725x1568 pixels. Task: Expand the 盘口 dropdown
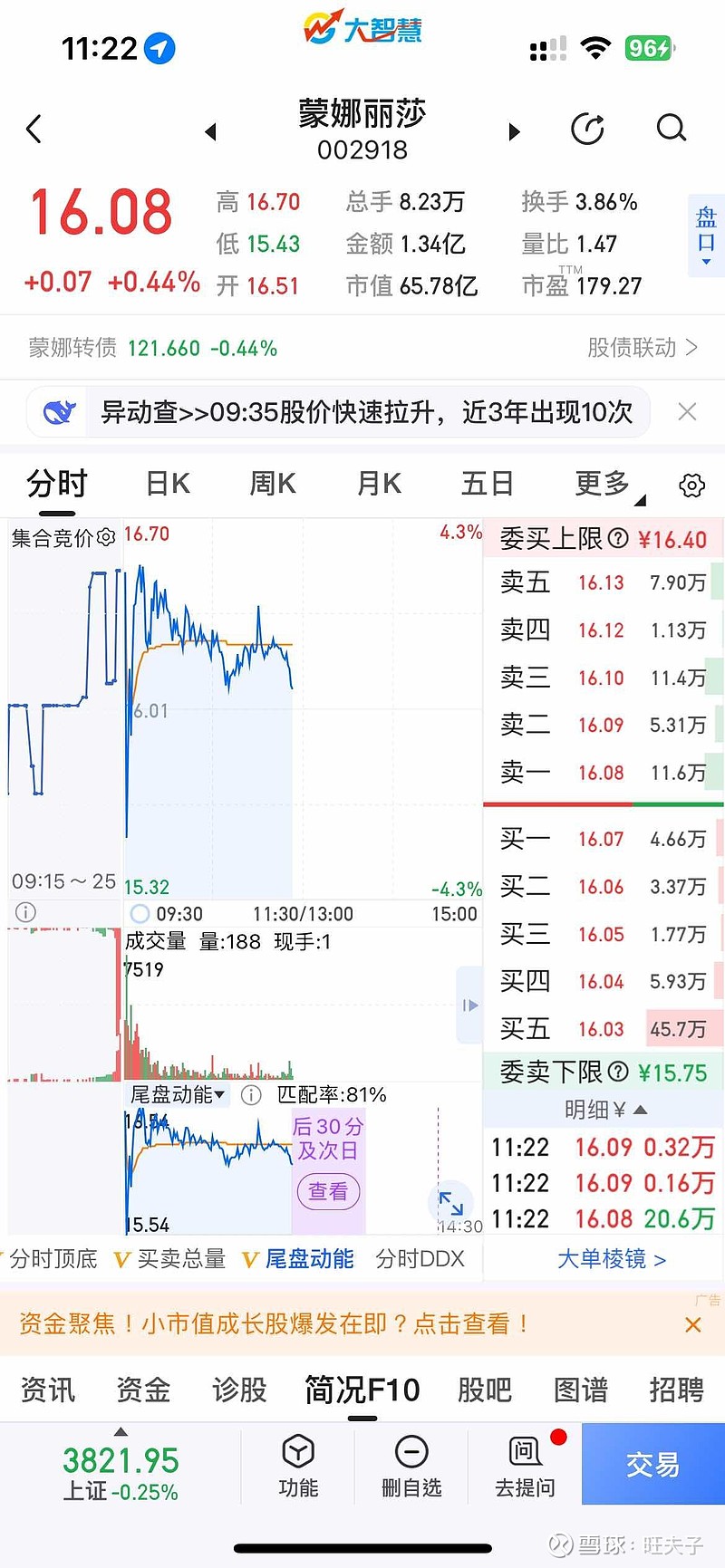tap(705, 232)
